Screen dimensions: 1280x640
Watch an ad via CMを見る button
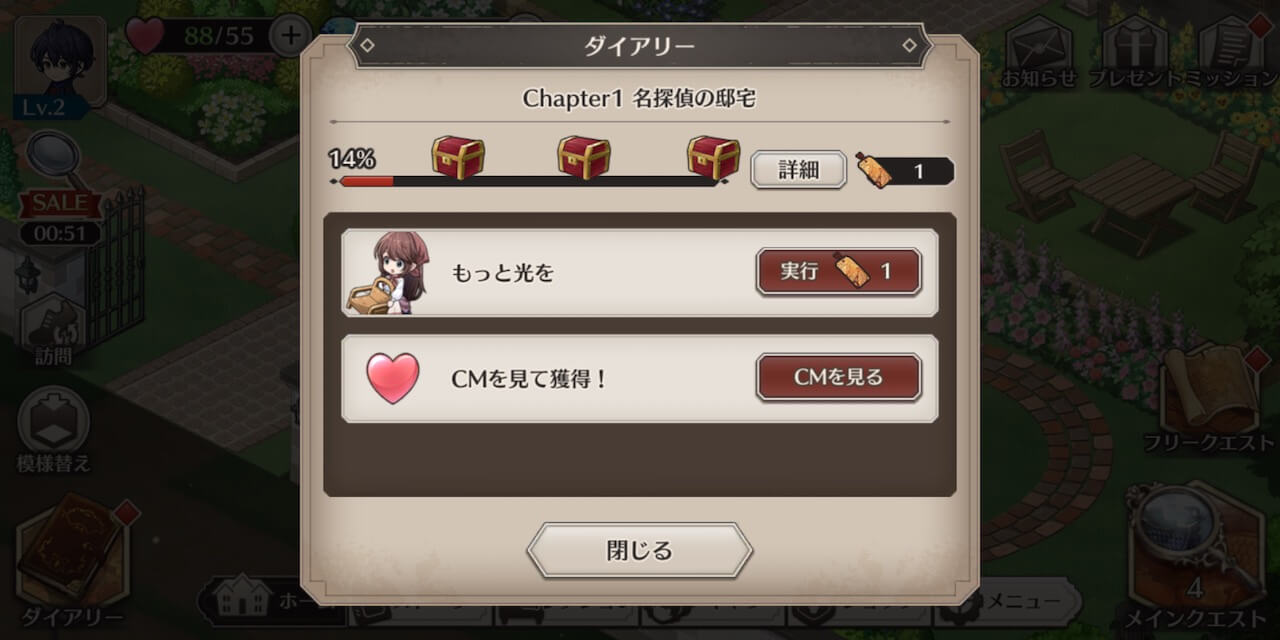click(x=838, y=377)
